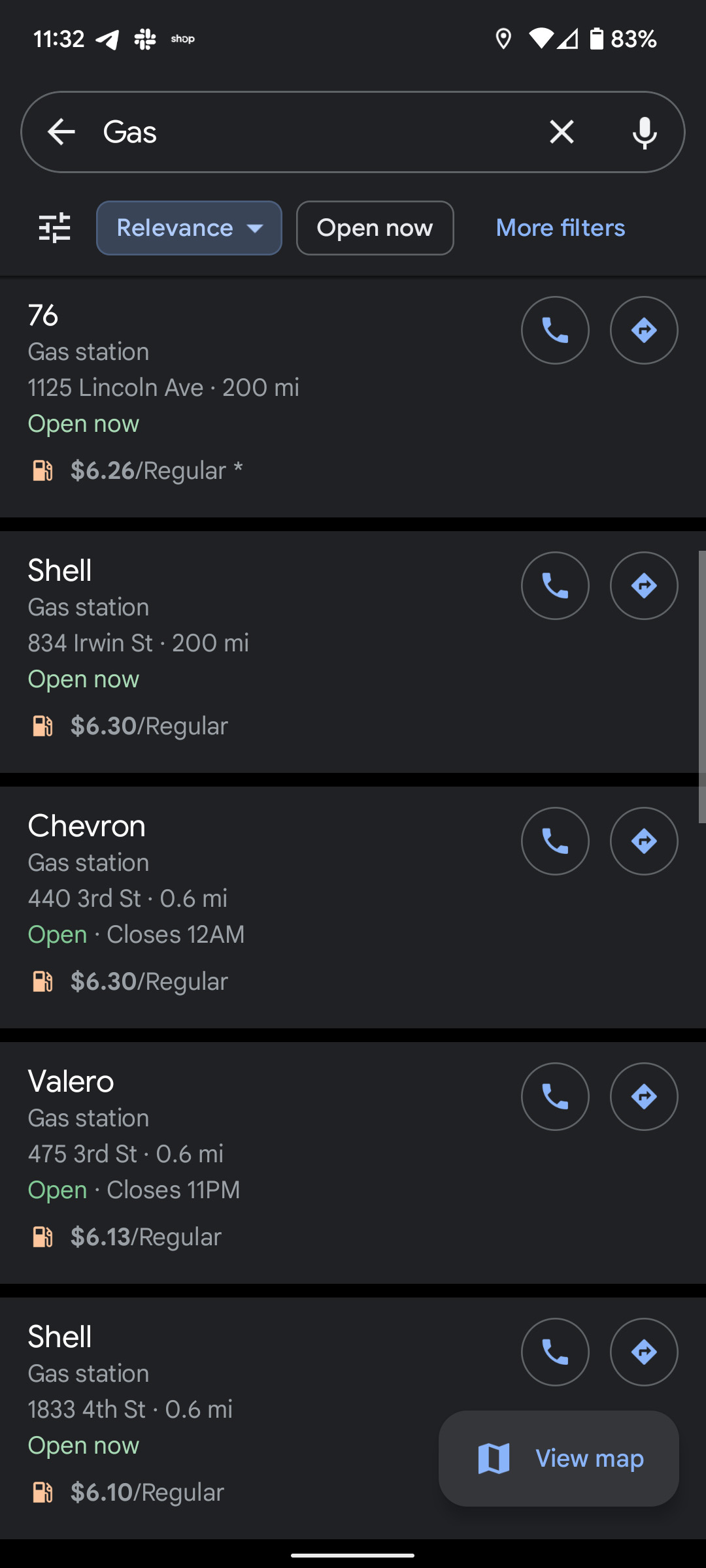Image resolution: width=706 pixels, height=1568 pixels.
Task: Clear the Gas search query
Action: (x=562, y=131)
